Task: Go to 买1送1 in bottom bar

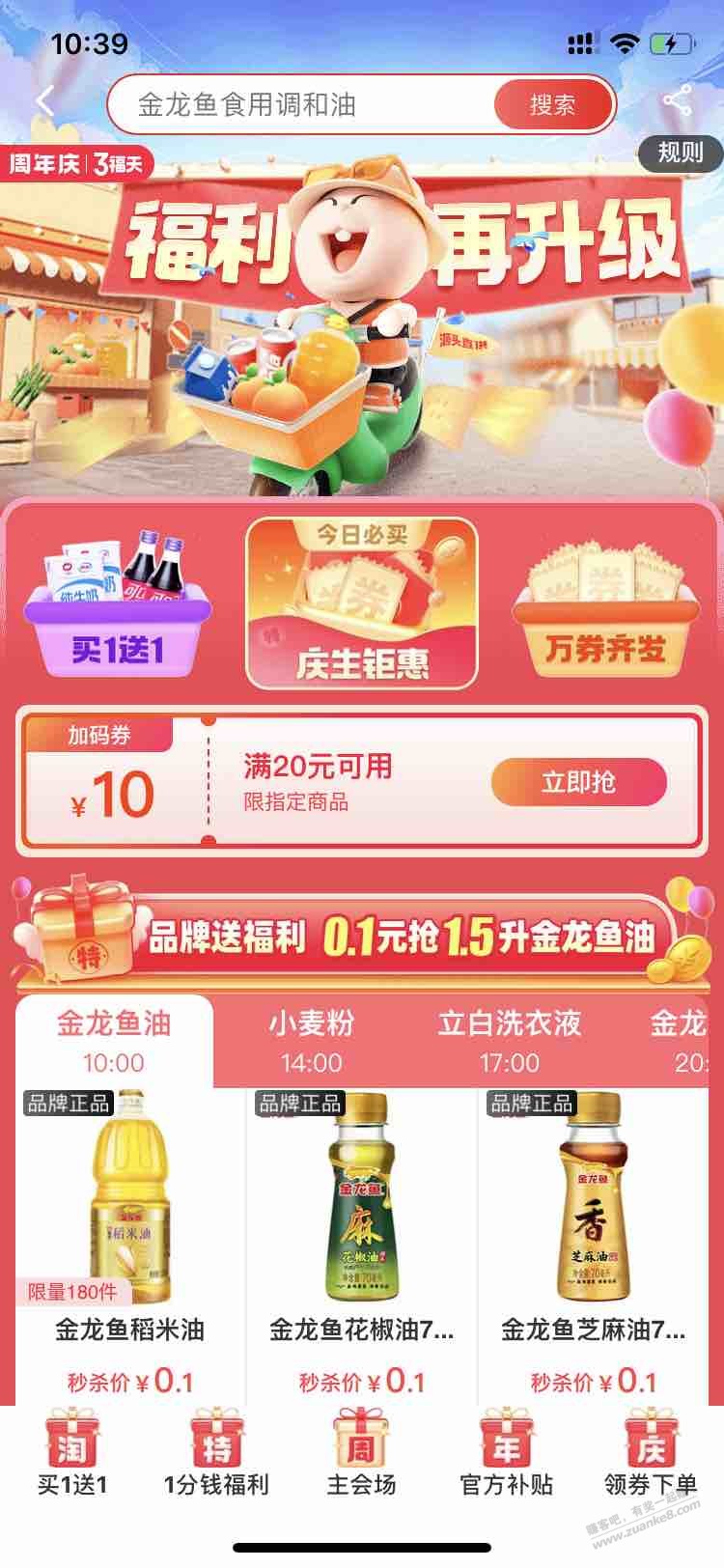Action: point(72,1453)
